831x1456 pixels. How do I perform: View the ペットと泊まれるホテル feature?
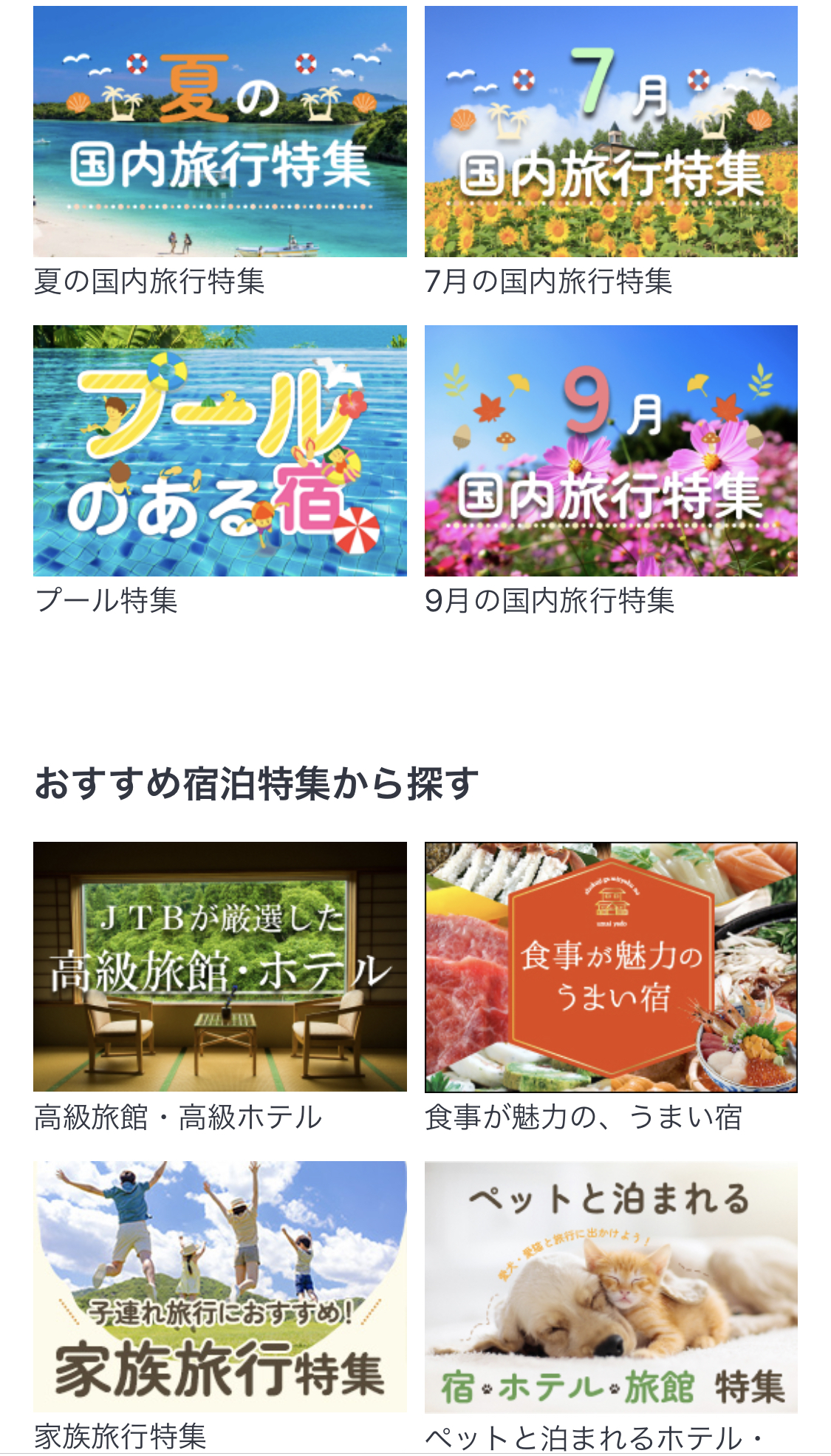pyautogui.click(x=611, y=1286)
